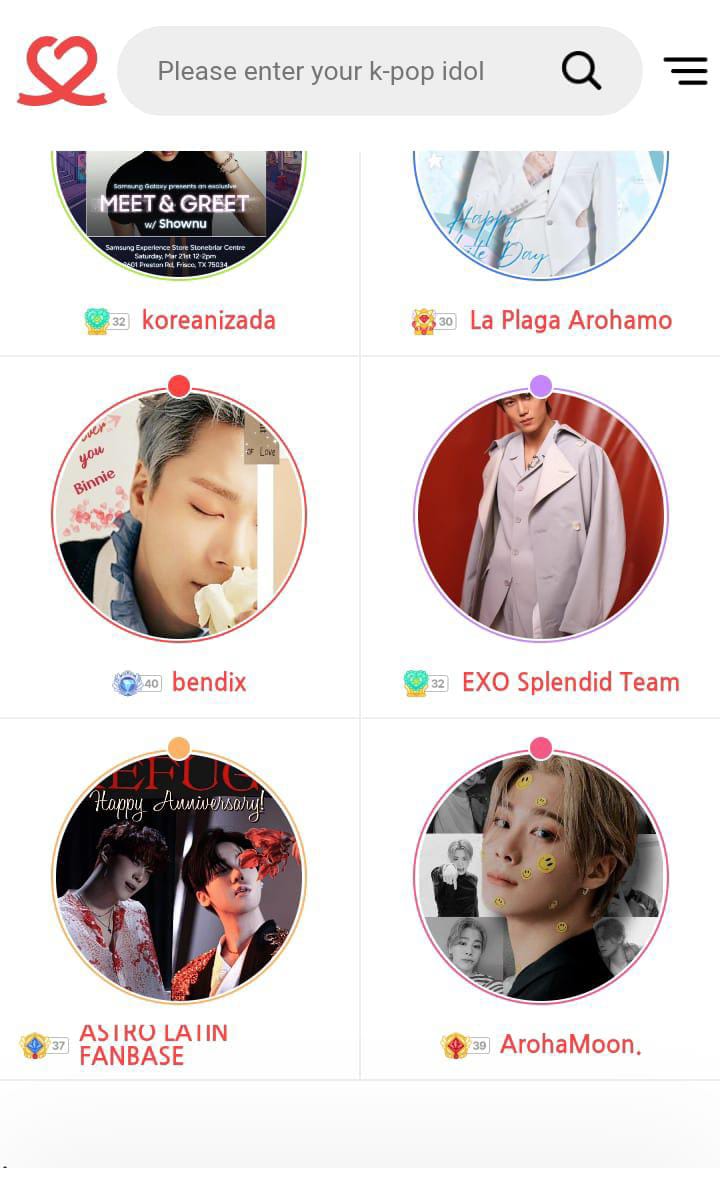This screenshot has height=1181, width=720.
Task: Open EXO Splendid Team profile picture
Action: click(540, 515)
